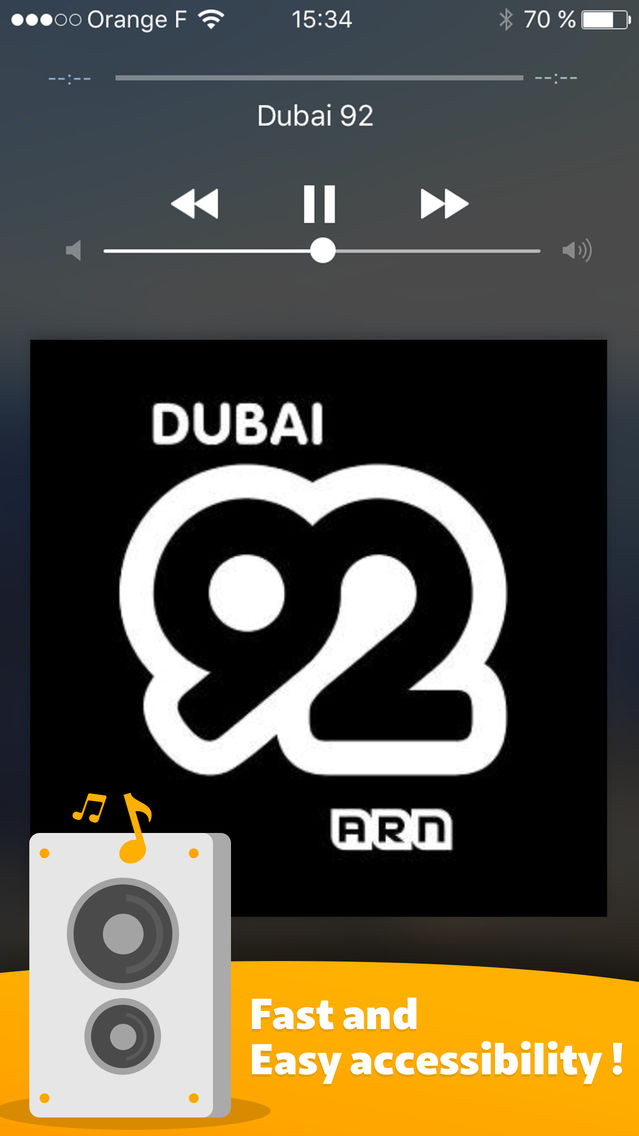Tap the fast-forward button
This screenshot has height=1136, width=639.
pyautogui.click(x=444, y=204)
